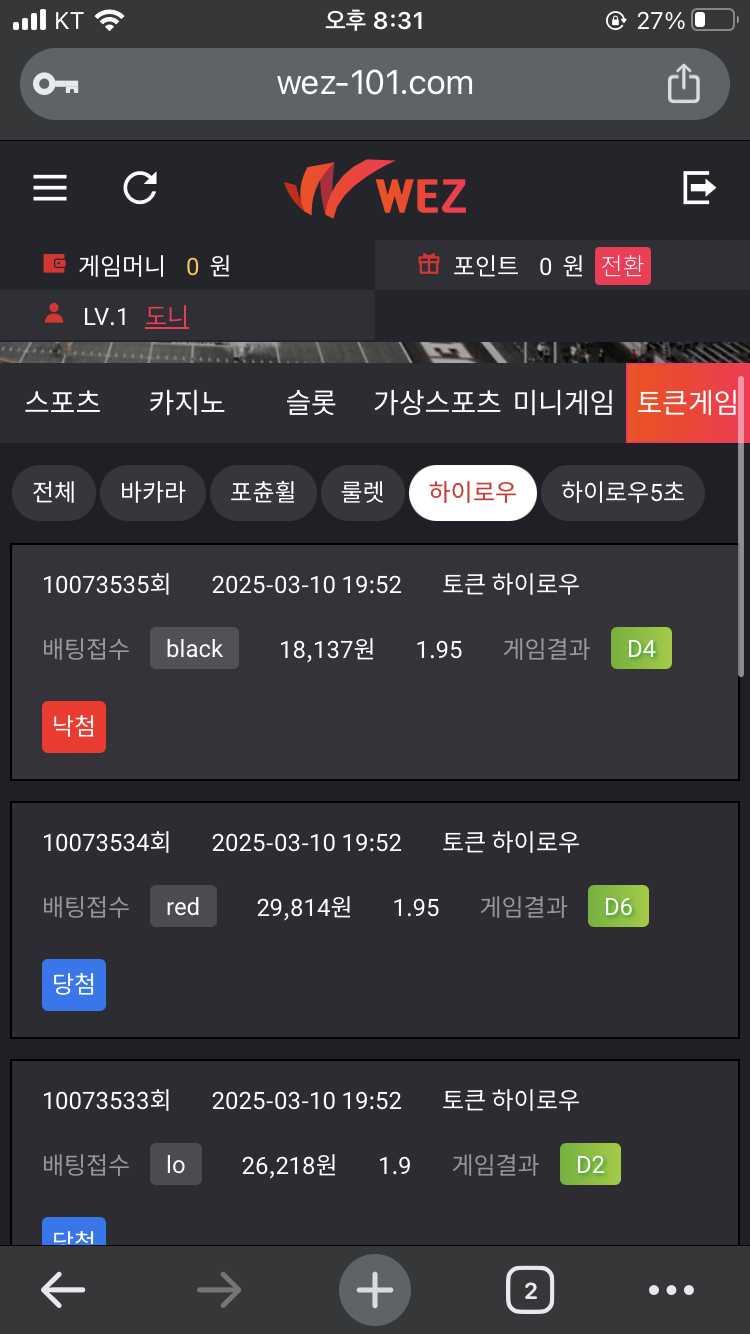The width and height of the screenshot is (750, 1334).
Task: Select the 전체 filter chip
Action: coord(54,492)
